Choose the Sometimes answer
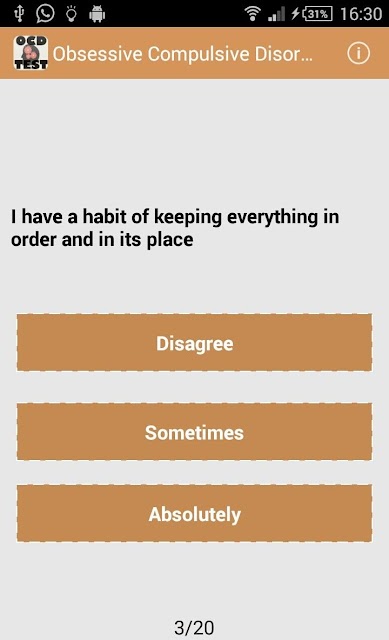This screenshot has height=640, width=389. 194,432
